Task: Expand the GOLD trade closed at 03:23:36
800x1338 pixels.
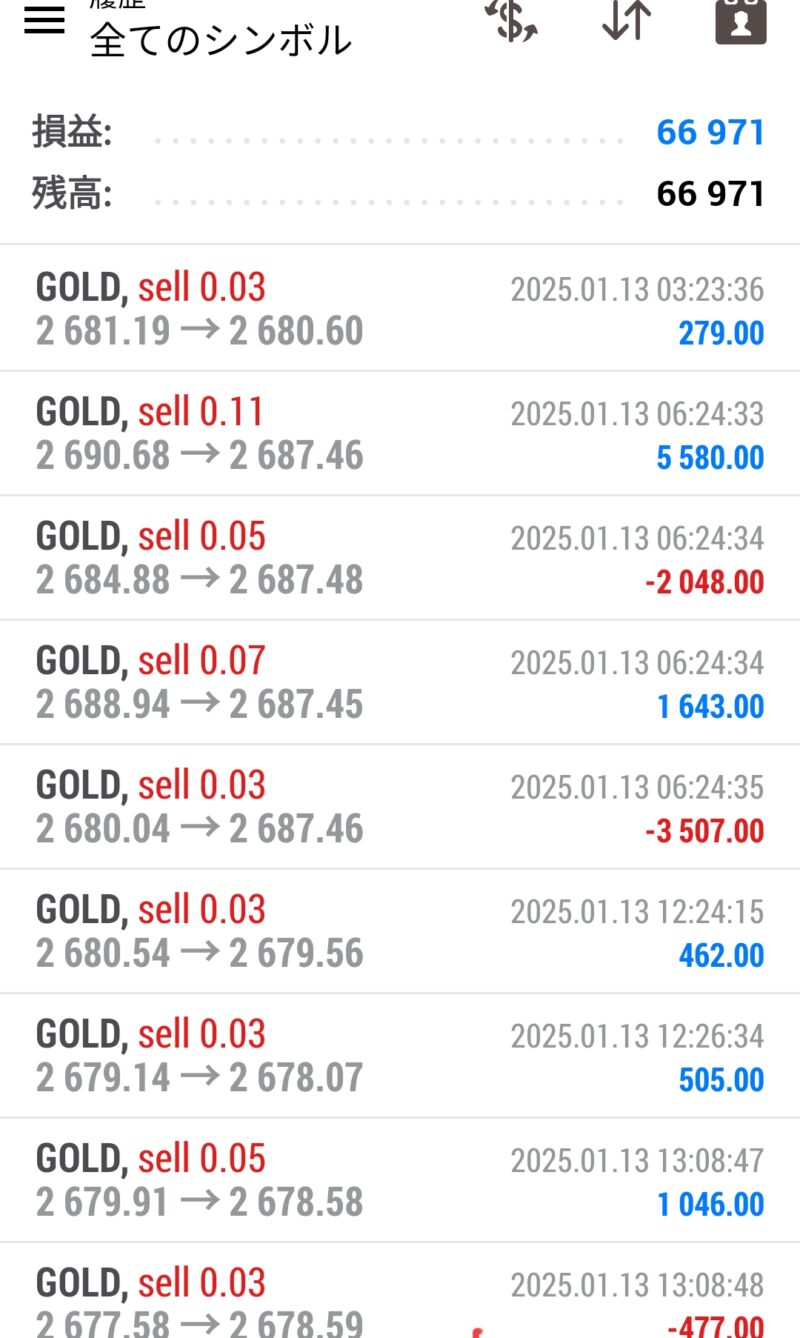Action: point(400,309)
